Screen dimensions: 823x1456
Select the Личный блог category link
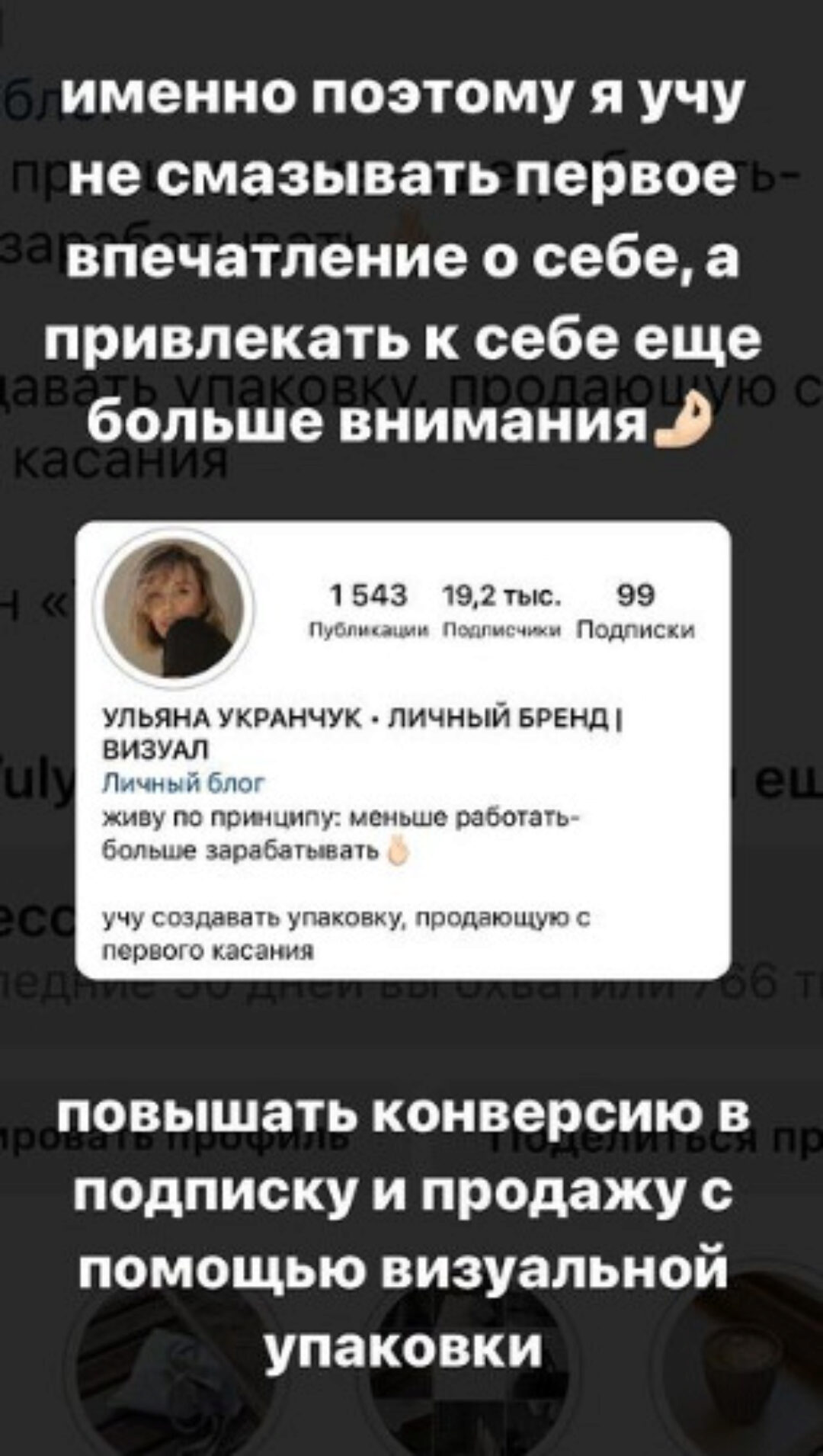[183, 781]
